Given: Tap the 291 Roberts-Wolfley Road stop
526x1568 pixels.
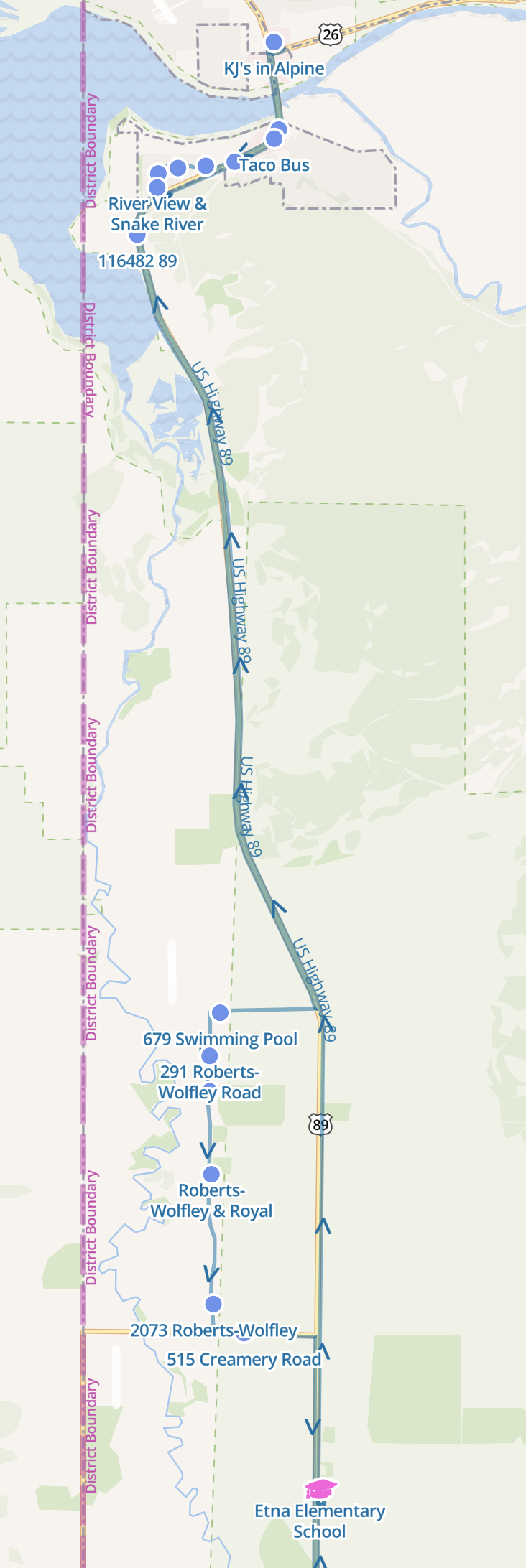Looking at the screenshot, I should click(209, 1055).
